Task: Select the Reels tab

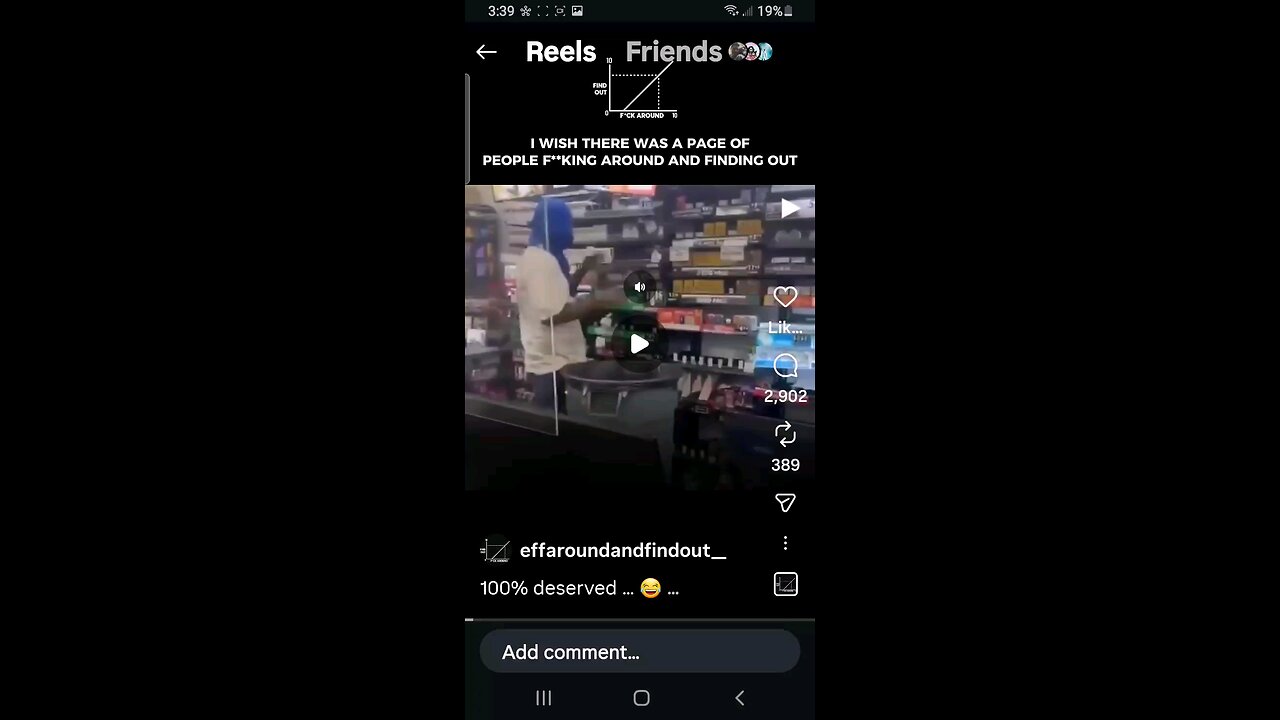Action: click(560, 52)
